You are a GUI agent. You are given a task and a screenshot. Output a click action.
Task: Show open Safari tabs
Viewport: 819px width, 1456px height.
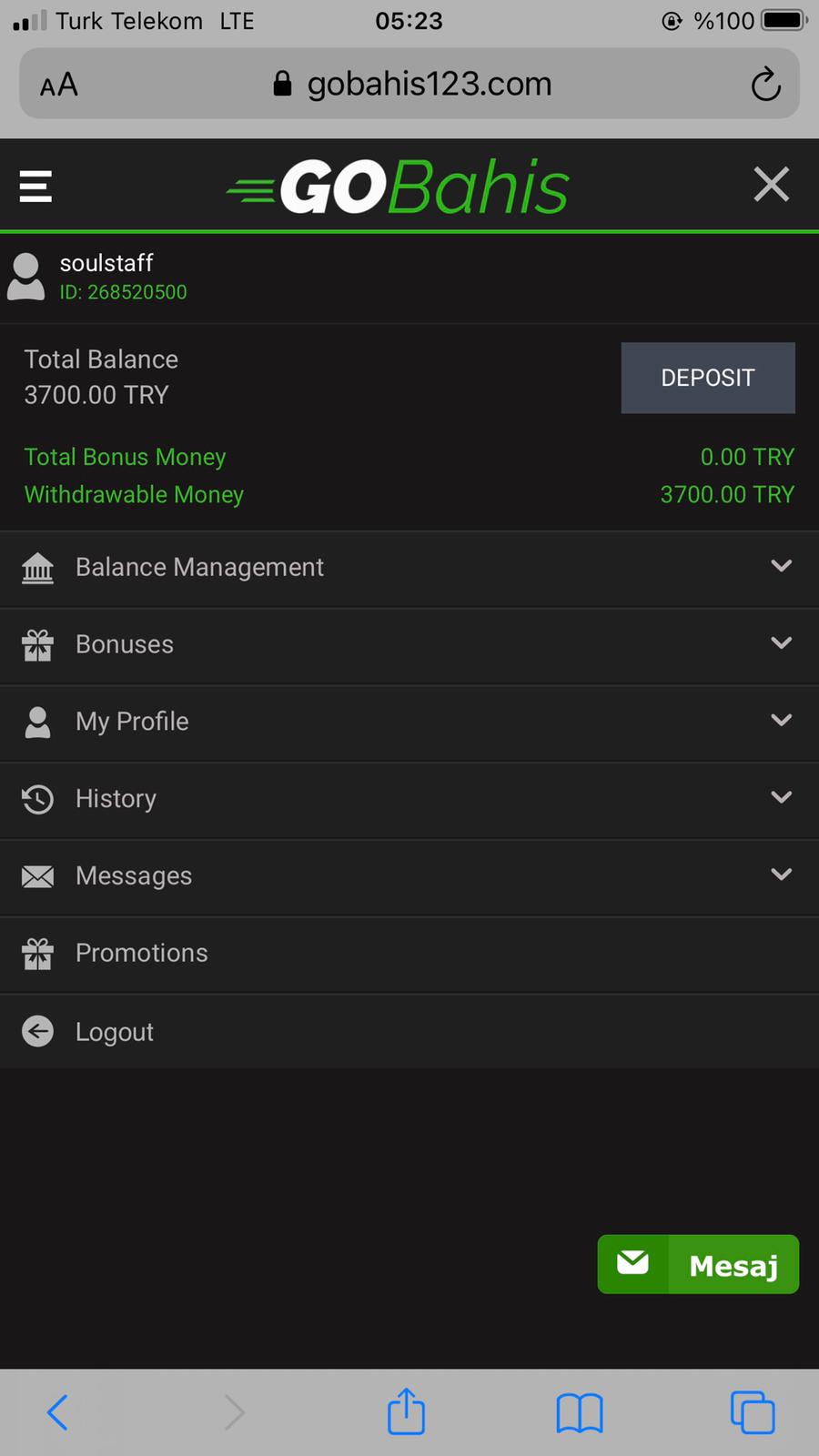pyautogui.click(x=753, y=1412)
